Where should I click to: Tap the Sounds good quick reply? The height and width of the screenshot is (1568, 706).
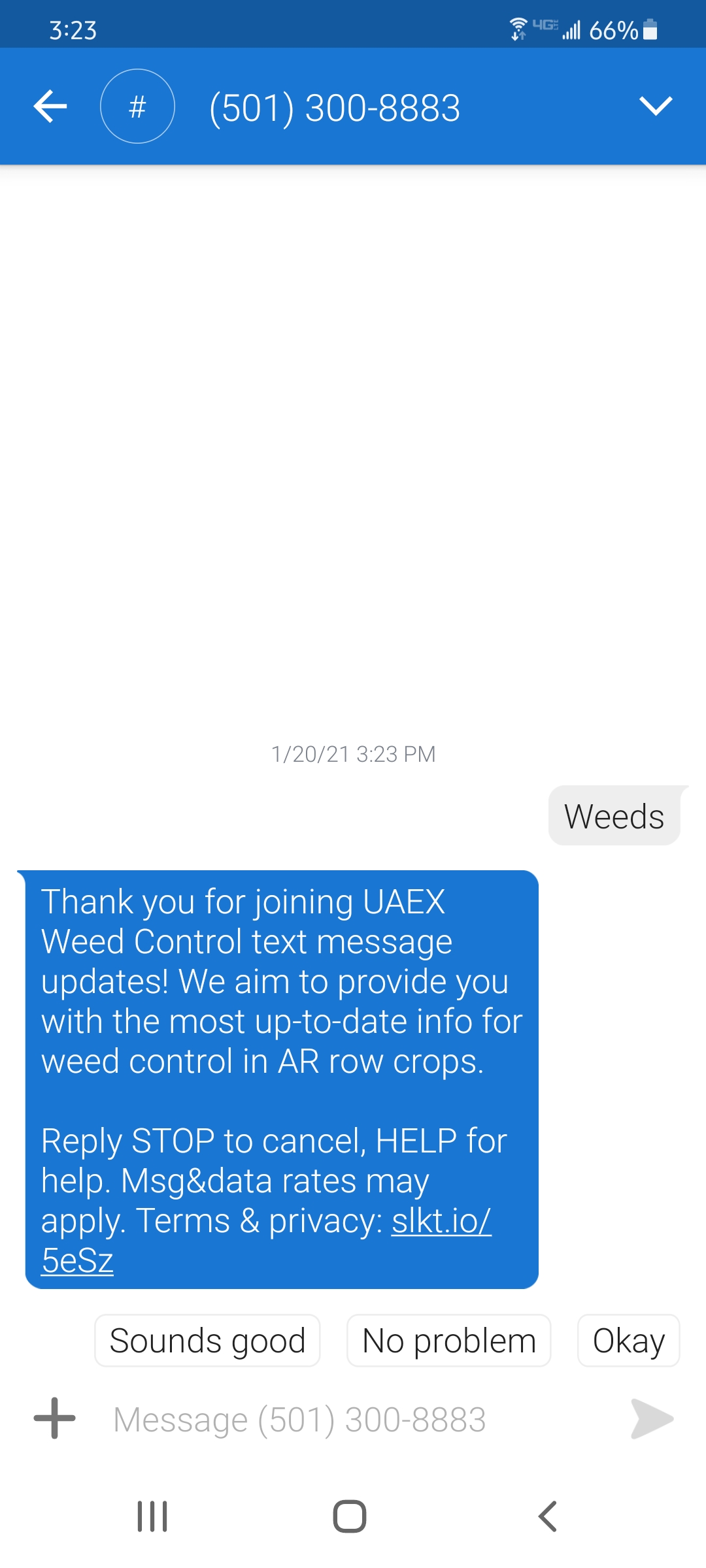click(207, 1339)
